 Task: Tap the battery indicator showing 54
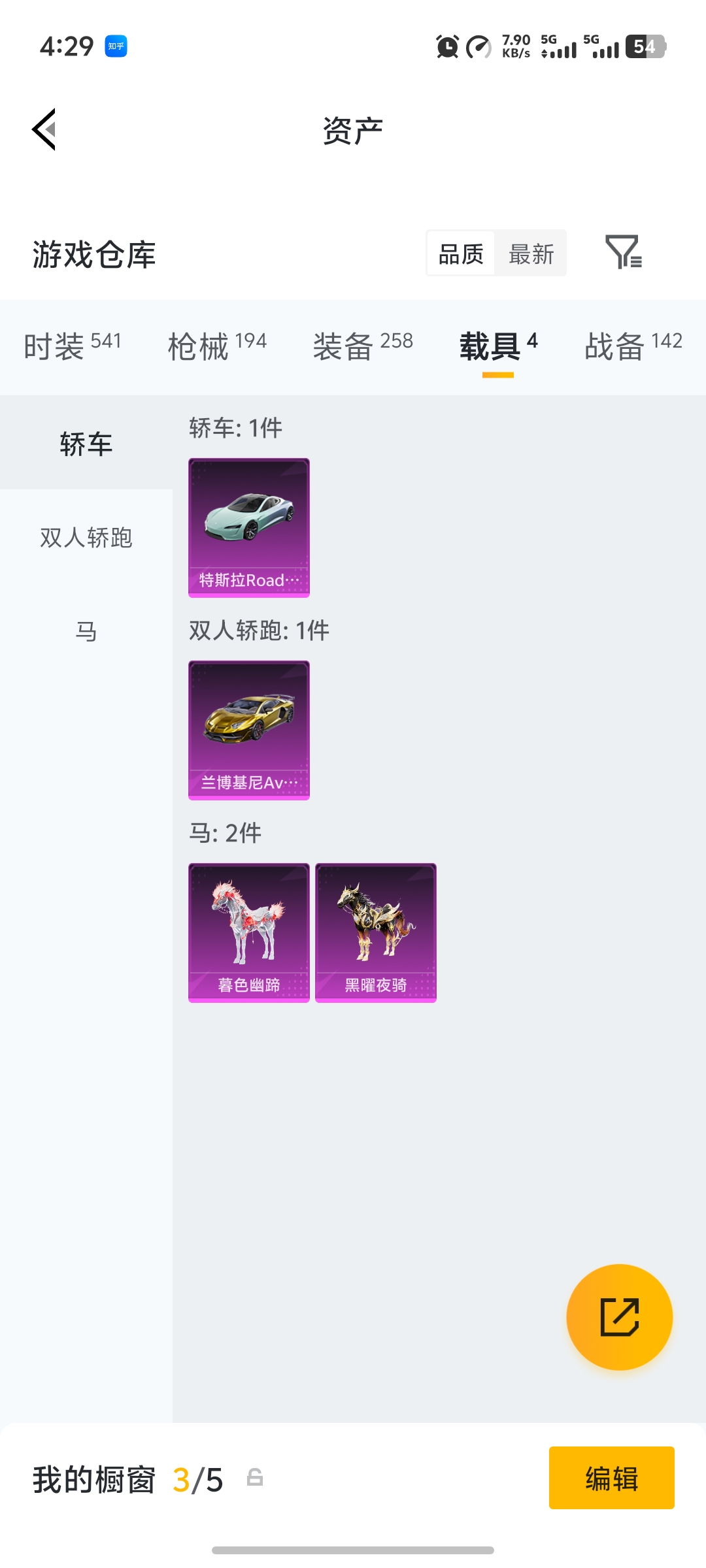(644, 46)
